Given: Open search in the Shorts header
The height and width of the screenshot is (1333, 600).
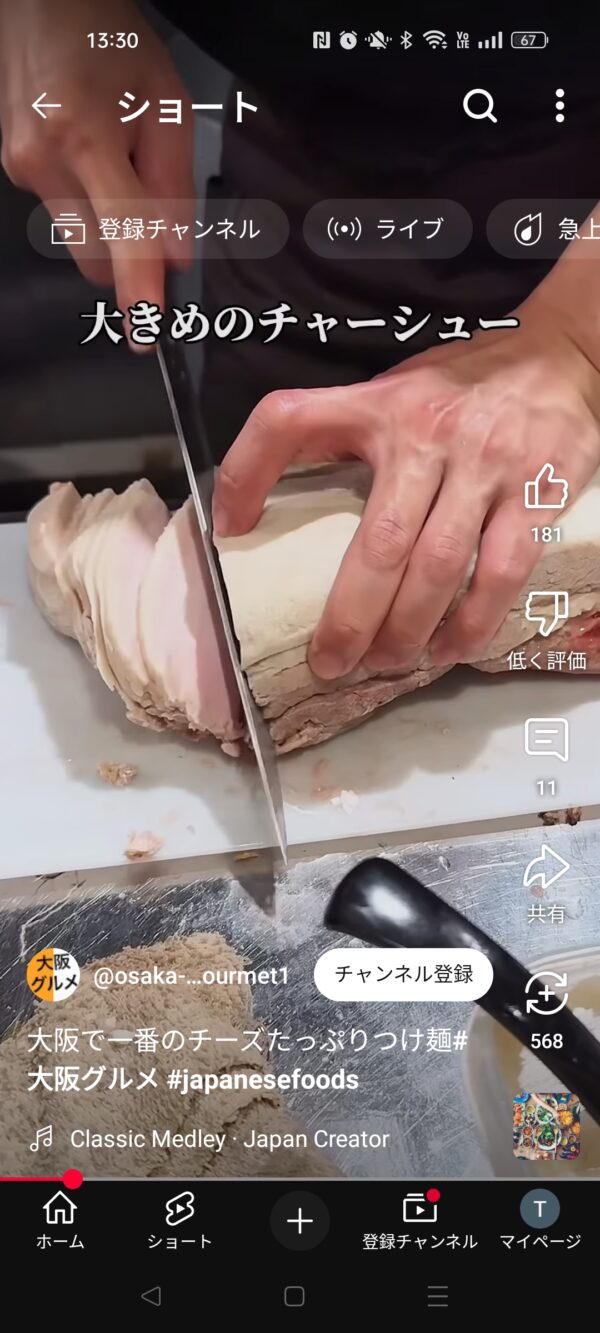Looking at the screenshot, I should 480,106.
